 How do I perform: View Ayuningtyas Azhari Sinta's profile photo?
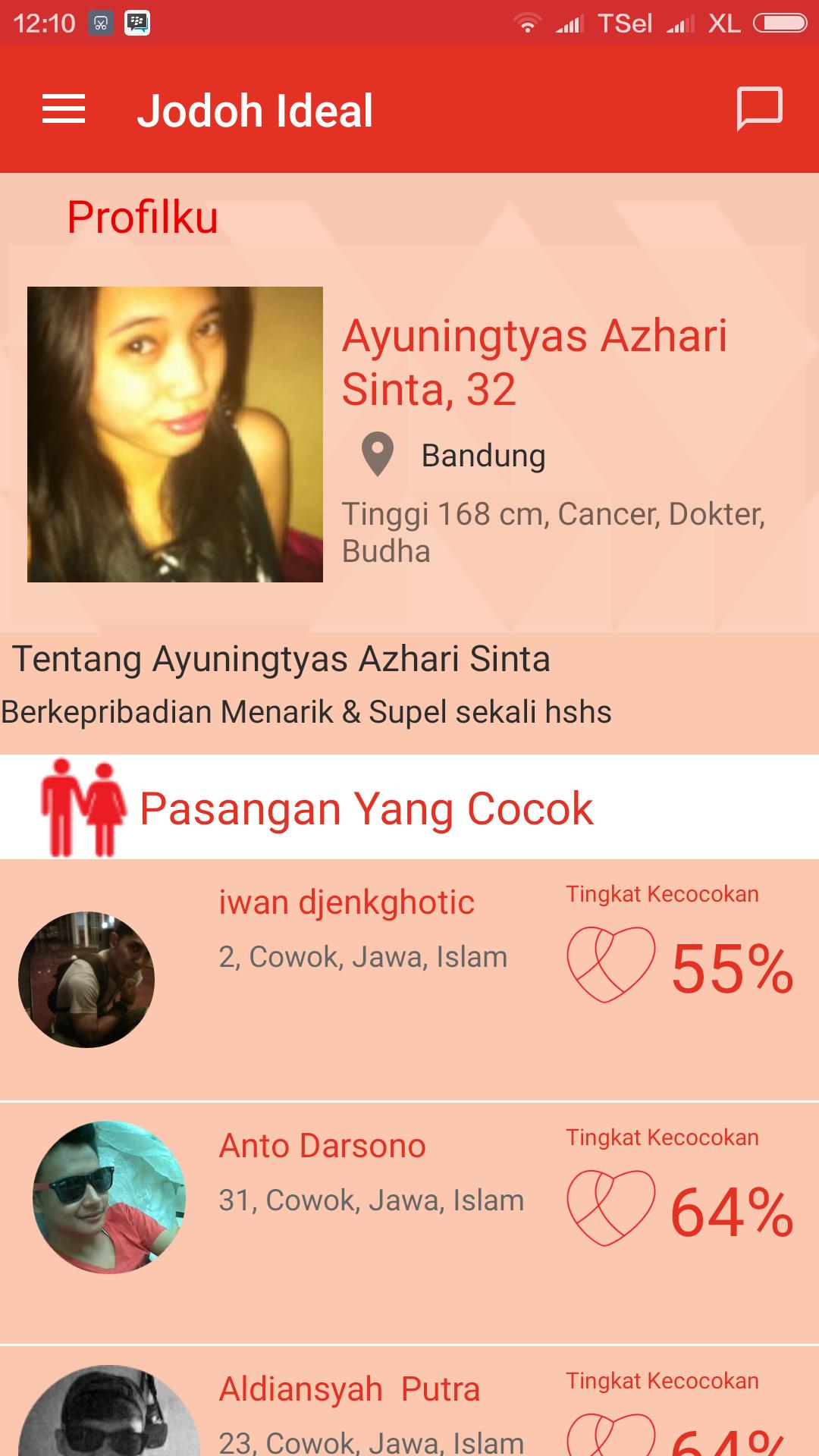pos(175,435)
